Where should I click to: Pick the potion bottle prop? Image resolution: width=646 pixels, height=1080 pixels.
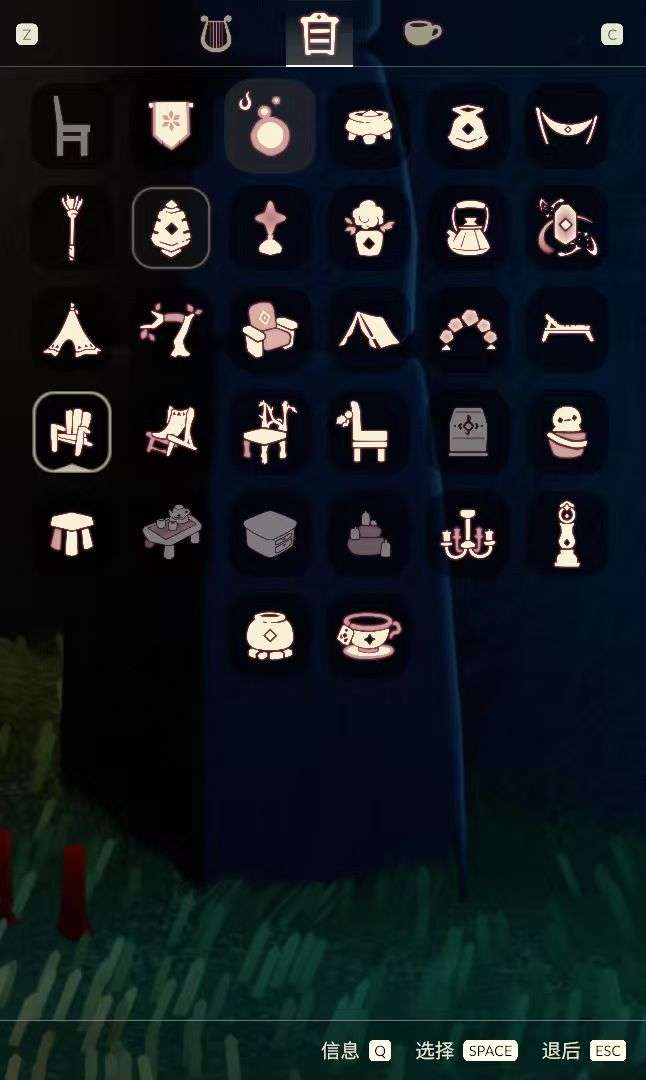click(x=270, y=126)
